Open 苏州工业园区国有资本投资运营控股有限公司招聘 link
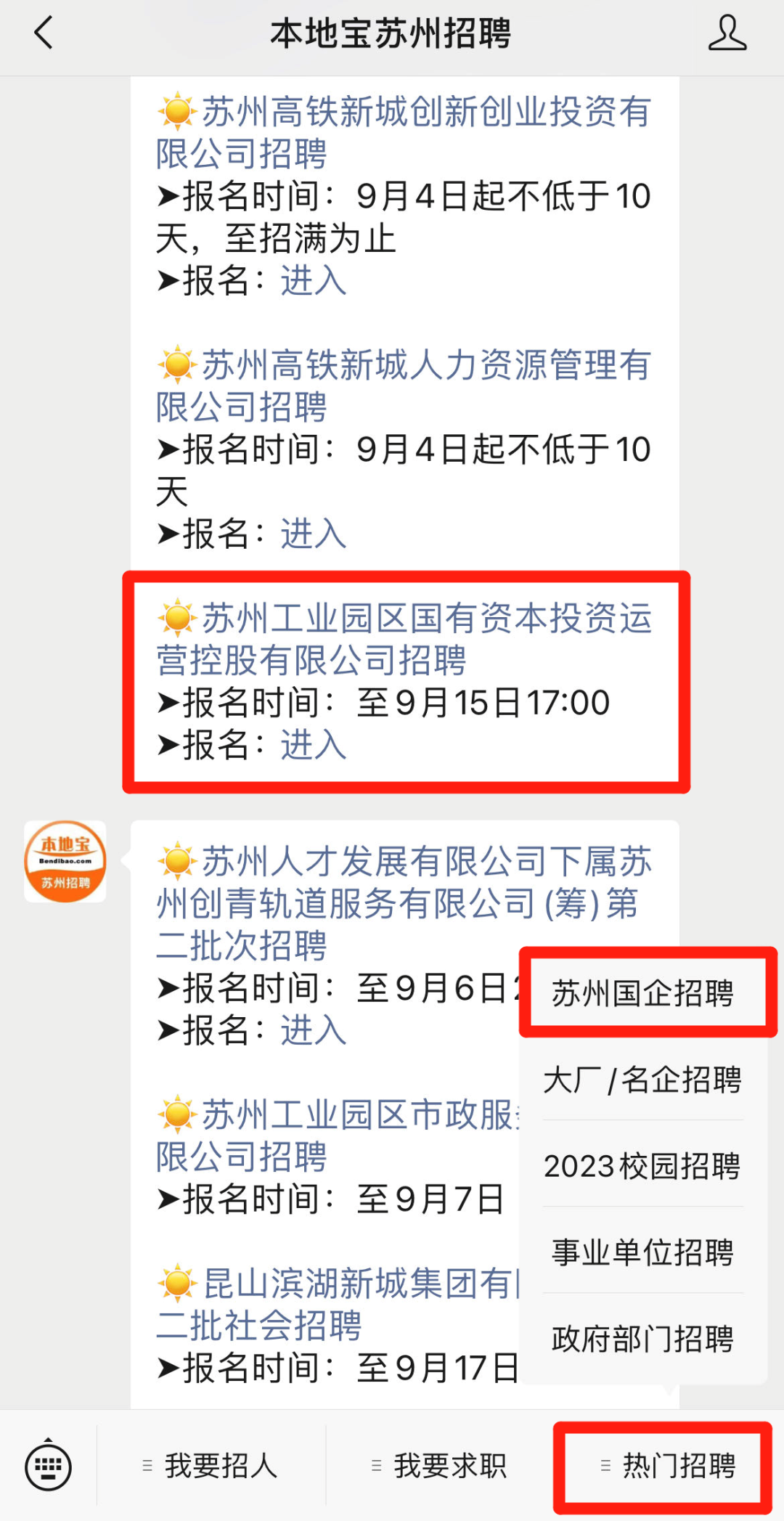Viewport: 784px width, 1521px height. 404,639
